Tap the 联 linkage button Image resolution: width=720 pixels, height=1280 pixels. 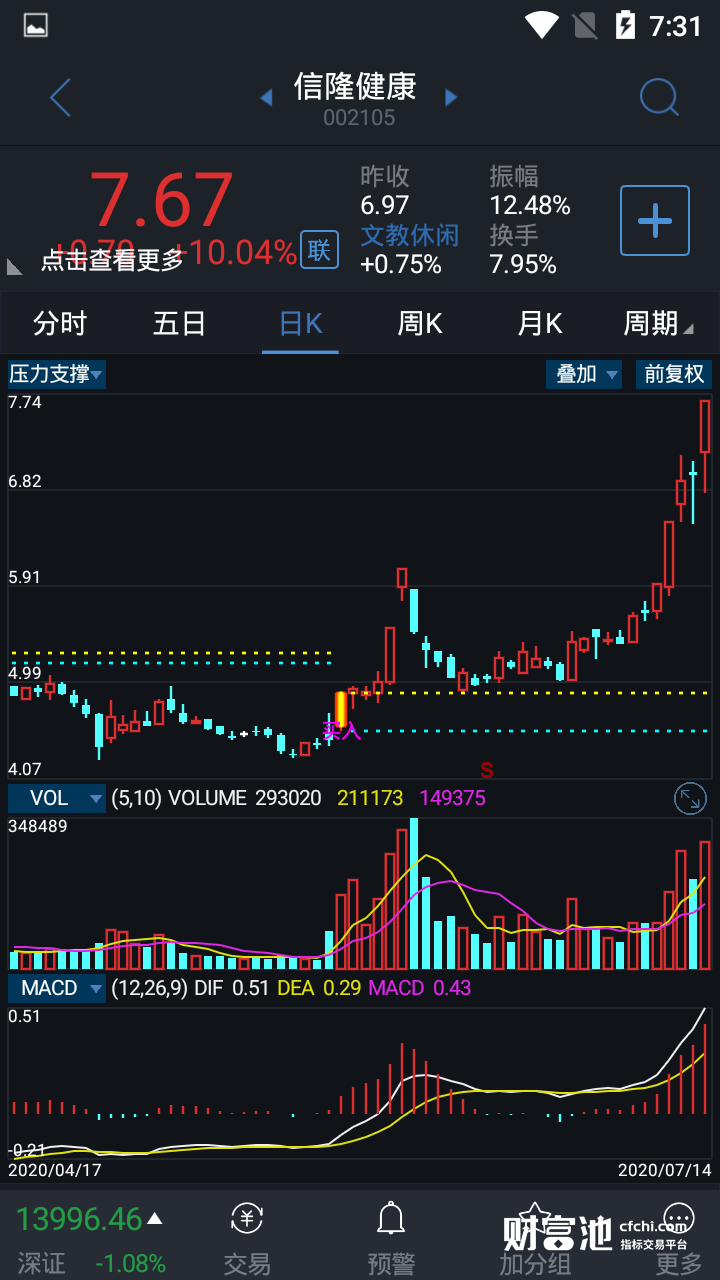pyautogui.click(x=319, y=250)
